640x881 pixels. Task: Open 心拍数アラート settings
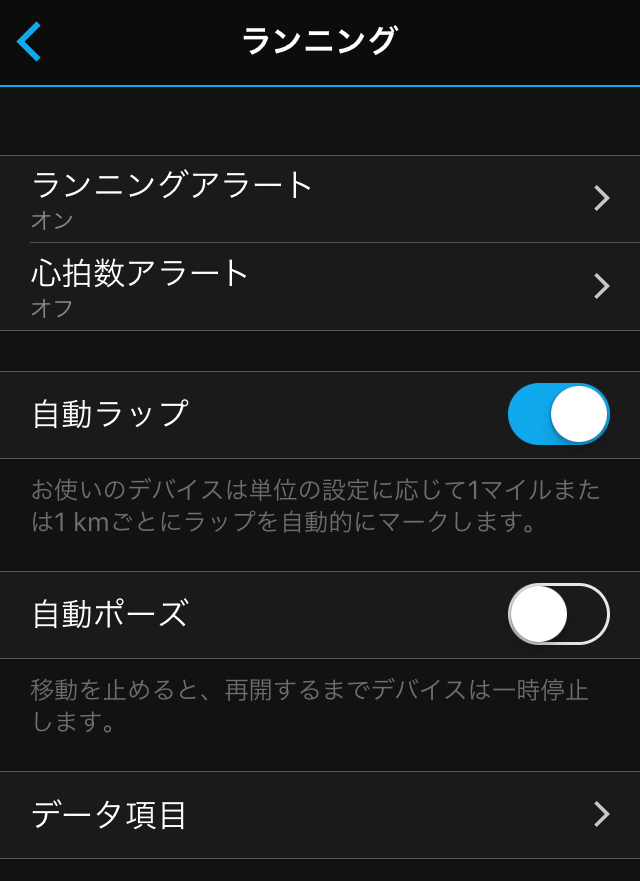click(320, 287)
